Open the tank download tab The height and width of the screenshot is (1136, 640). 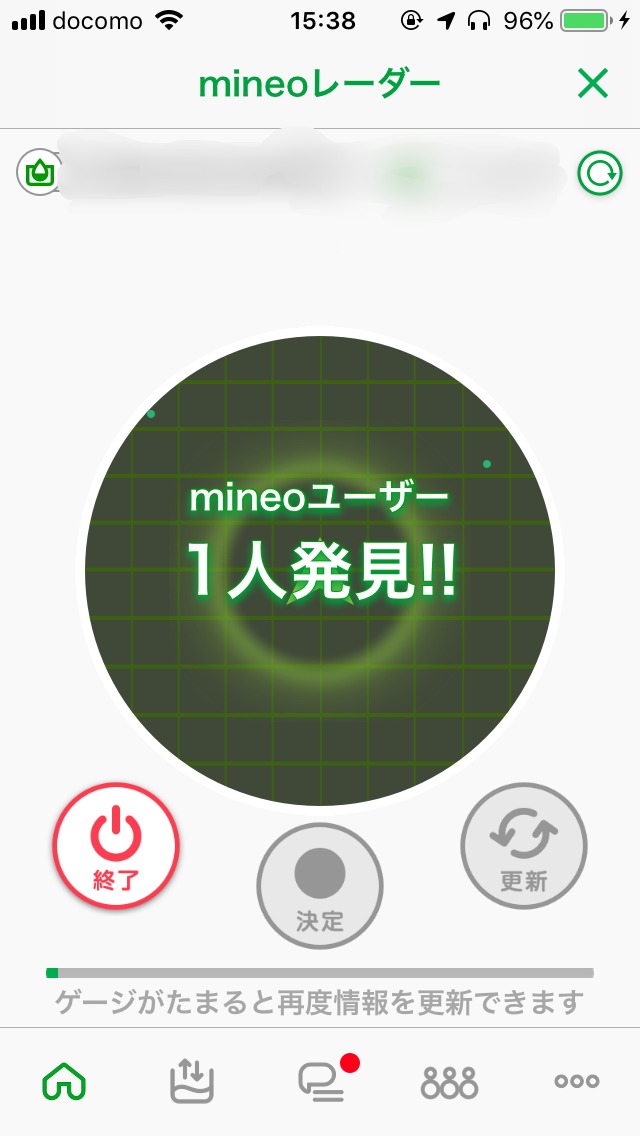pyautogui.click(x=191, y=1081)
